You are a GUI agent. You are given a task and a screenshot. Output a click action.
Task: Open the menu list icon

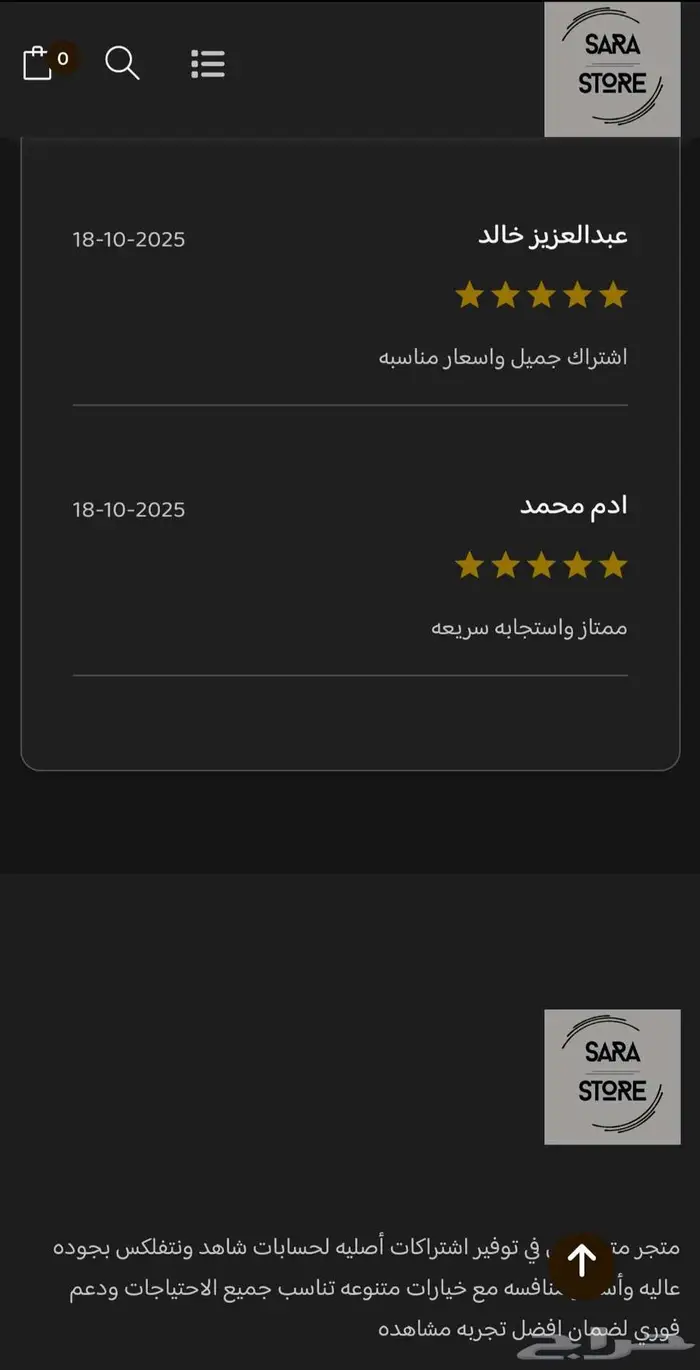pyautogui.click(x=208, y=63)
